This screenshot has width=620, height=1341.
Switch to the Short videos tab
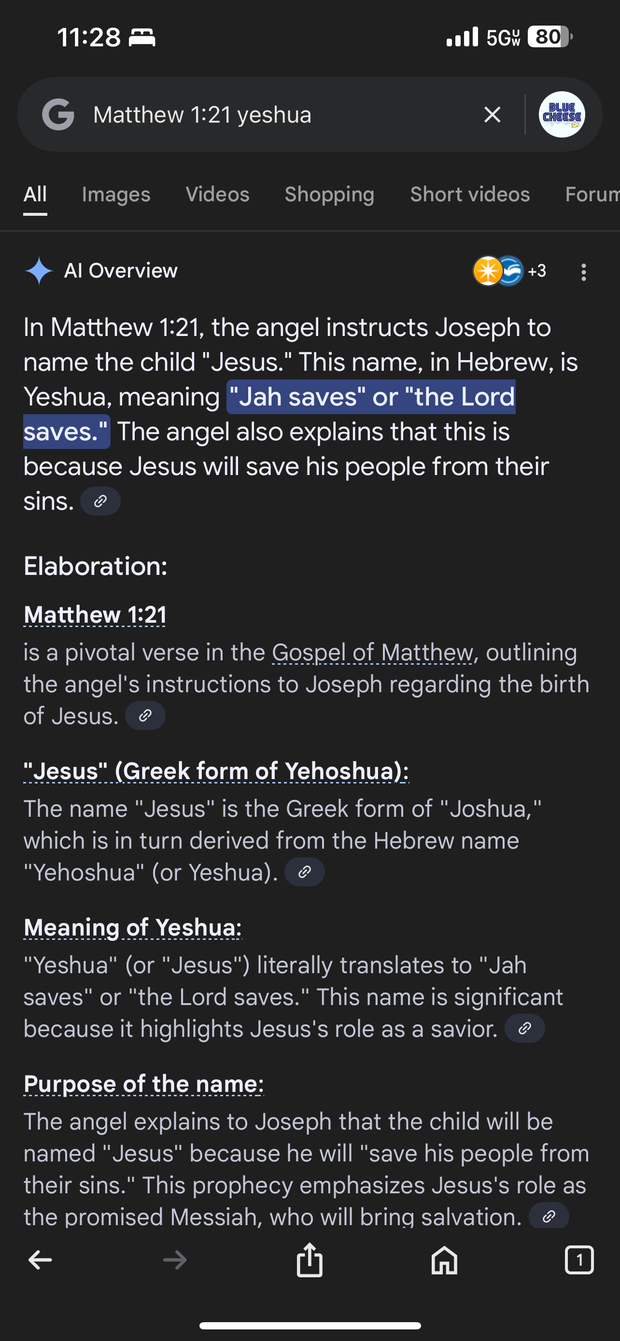pos(470,194)
